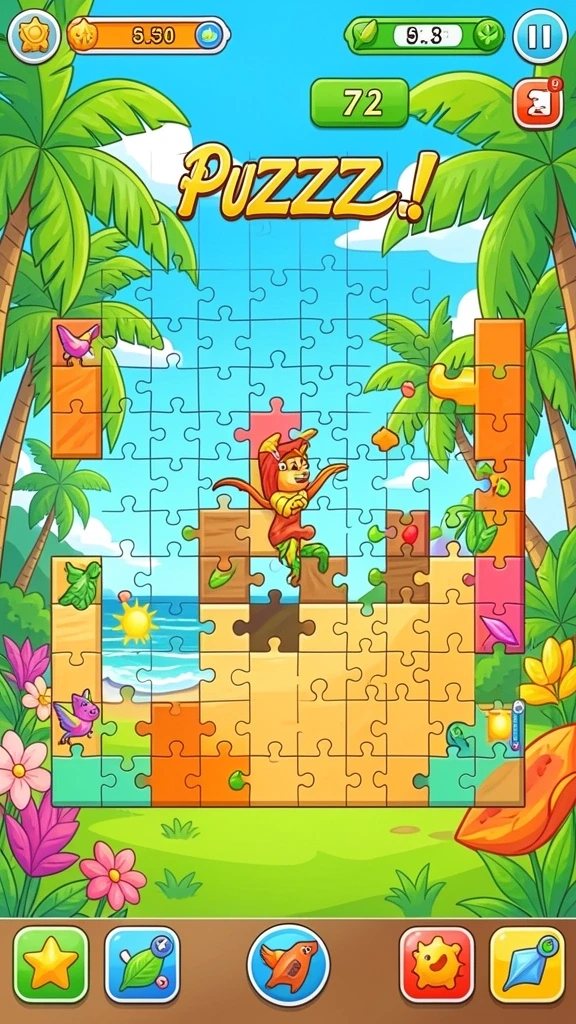The height and width of the screenshot is (1024, 576).
Task: Tap the green leaf counter bar
Action: (424, 35)
